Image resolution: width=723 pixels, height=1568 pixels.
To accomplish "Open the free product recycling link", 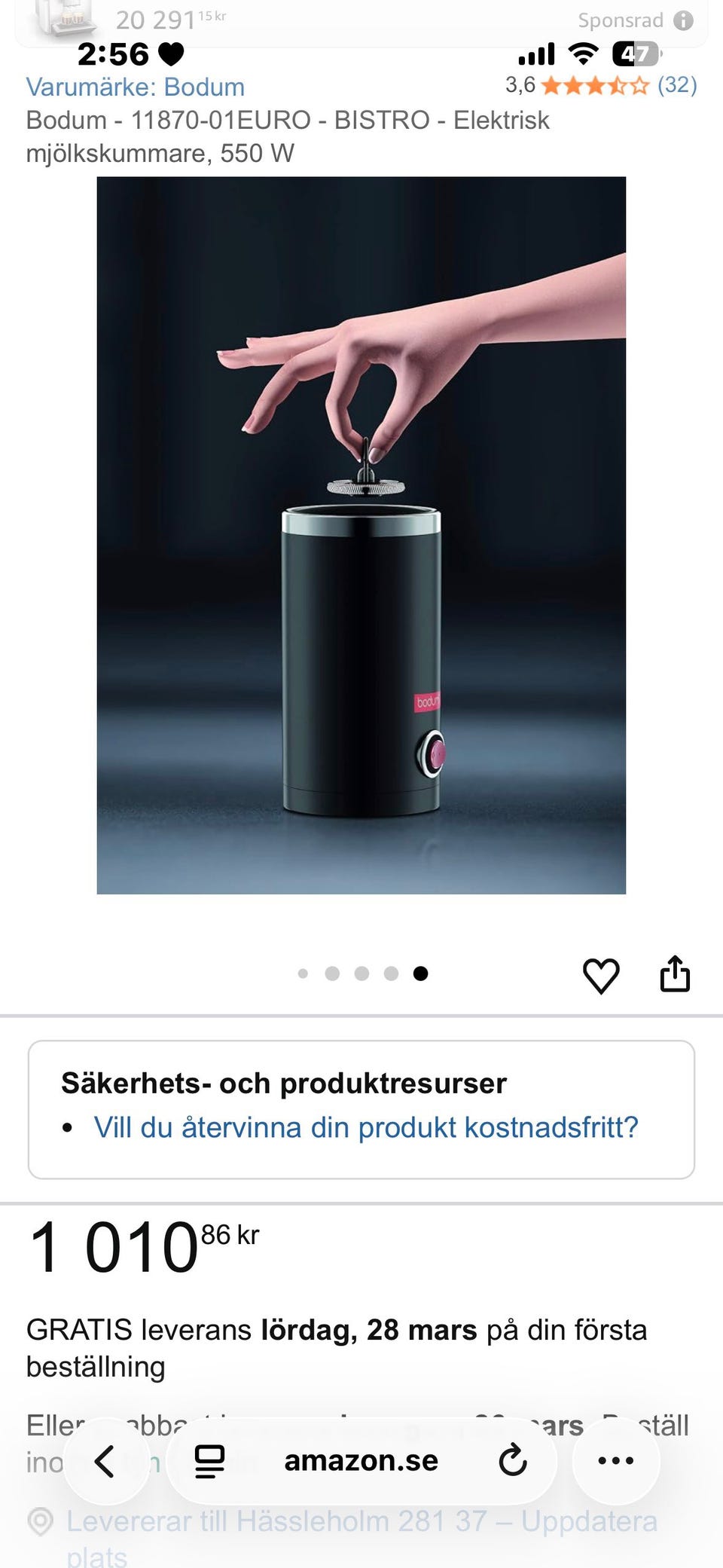I will [365, 1128].
